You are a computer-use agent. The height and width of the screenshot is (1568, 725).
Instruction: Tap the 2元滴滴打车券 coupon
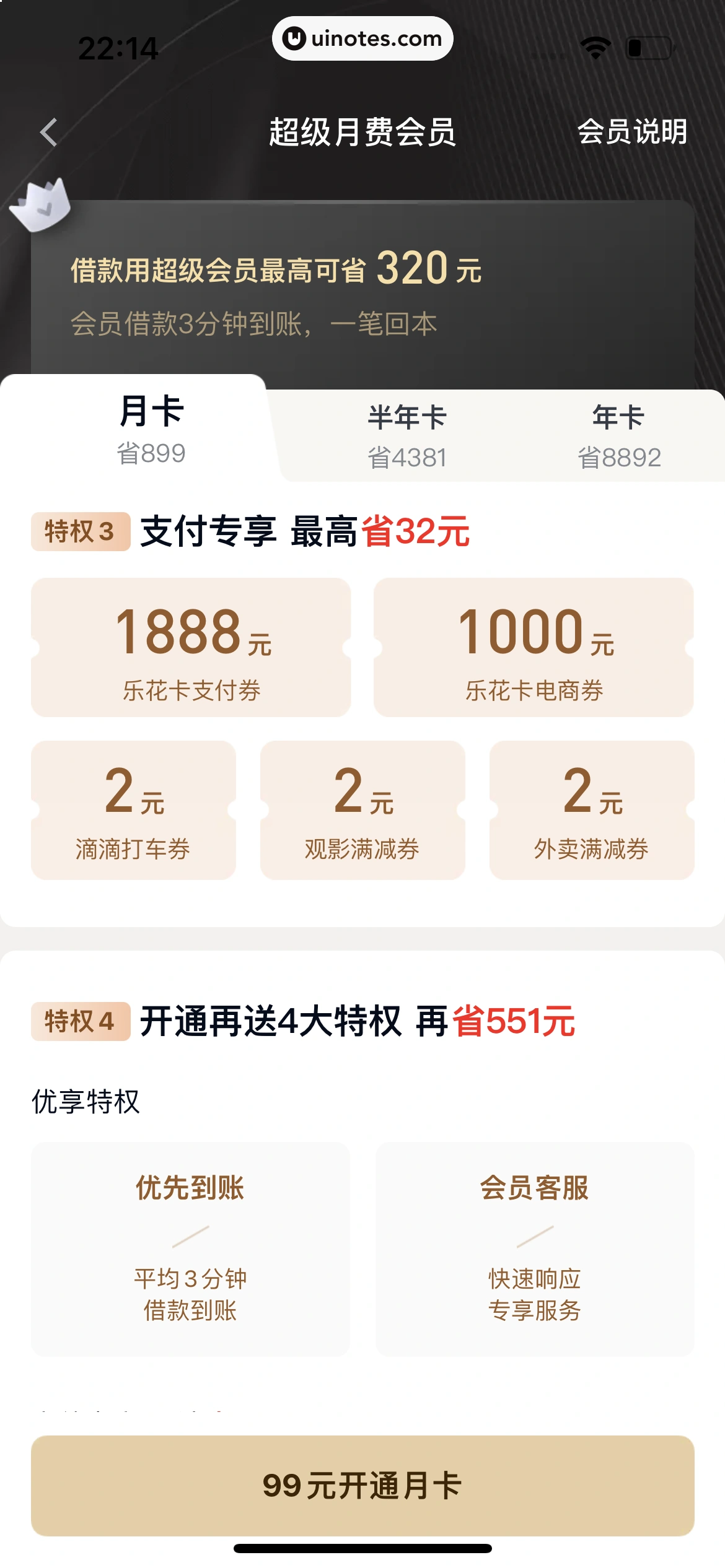coord(134,811)
